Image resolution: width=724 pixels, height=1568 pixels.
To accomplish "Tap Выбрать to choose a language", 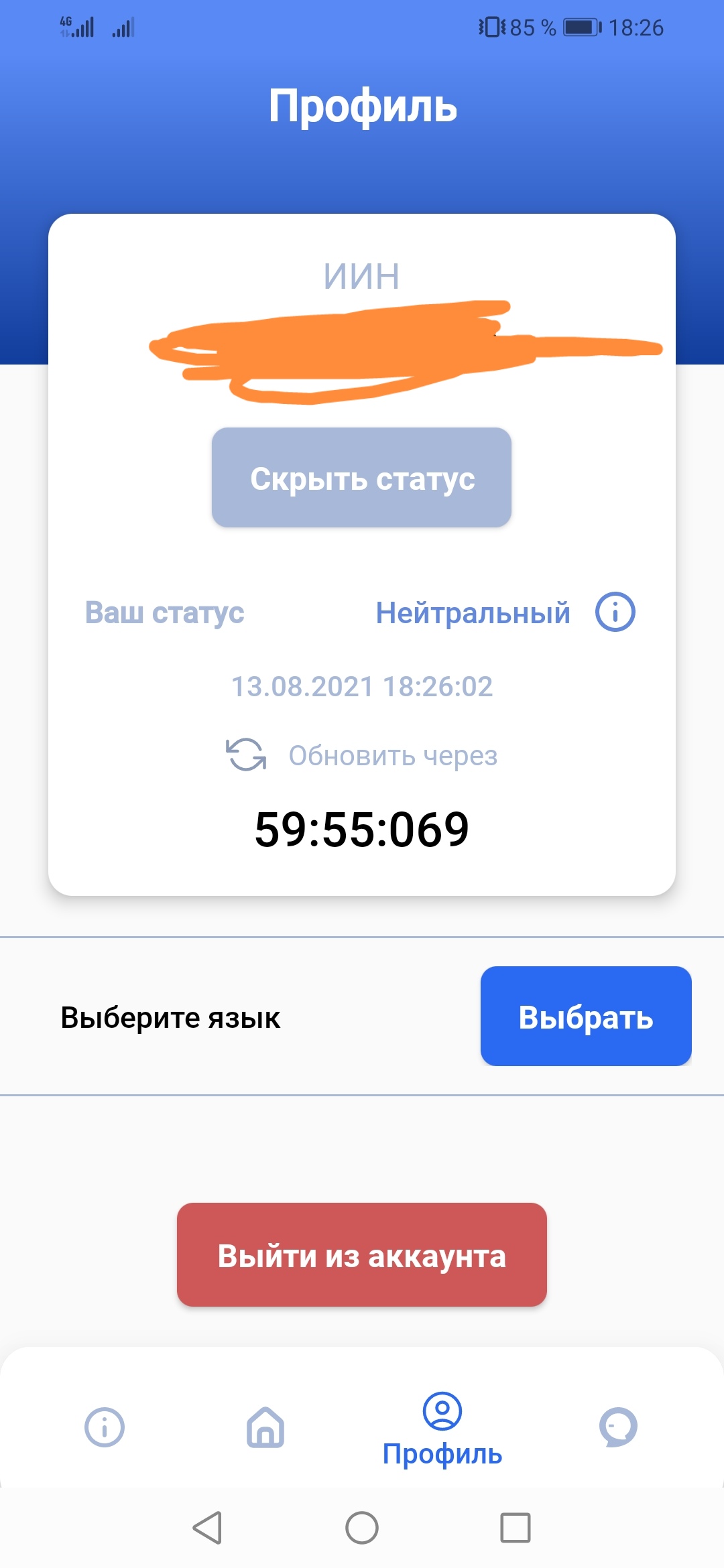I will [x=586, y=1016].
